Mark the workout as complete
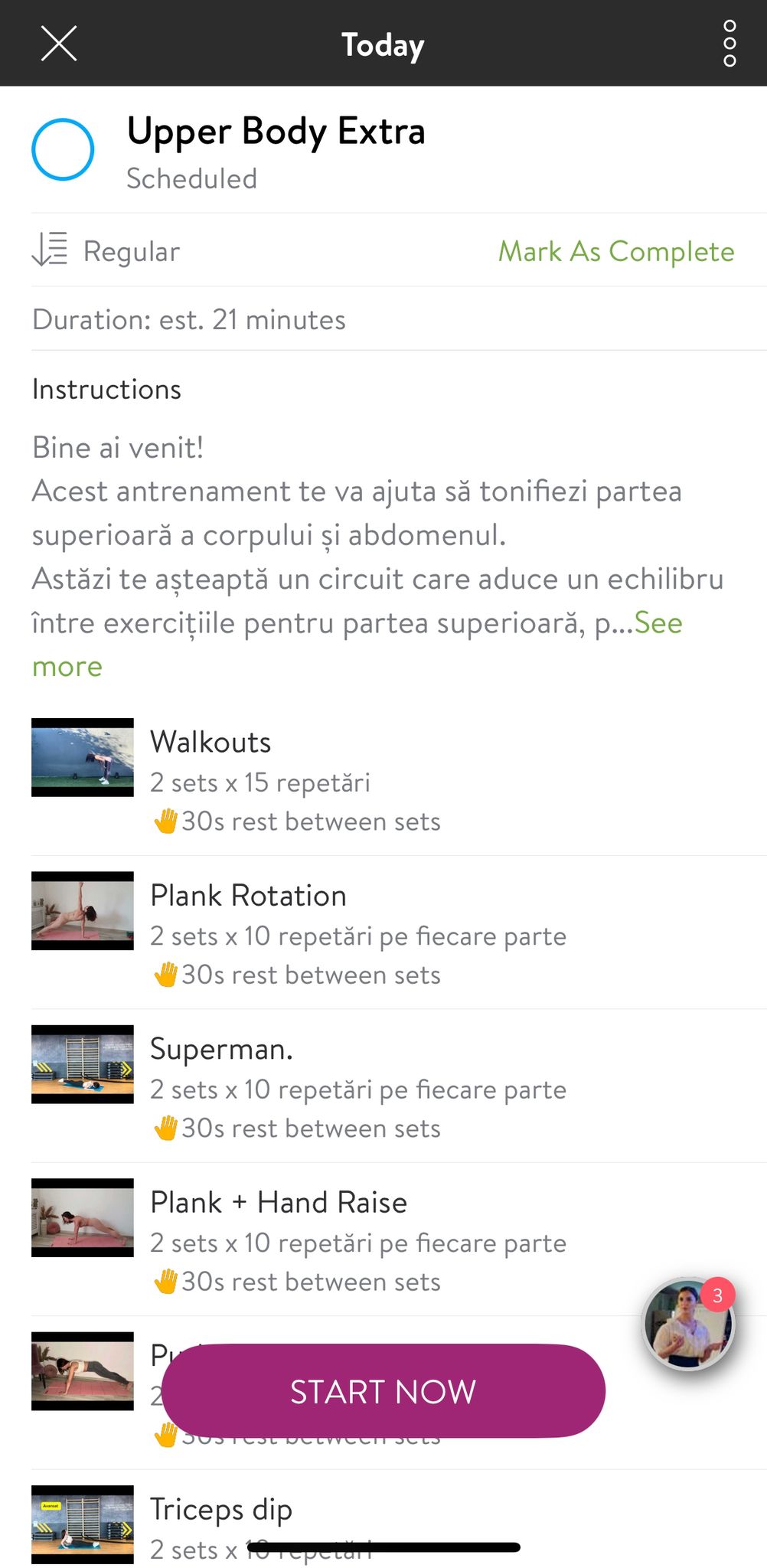The width and height of the screenshot is (767, 1568). 615,251
